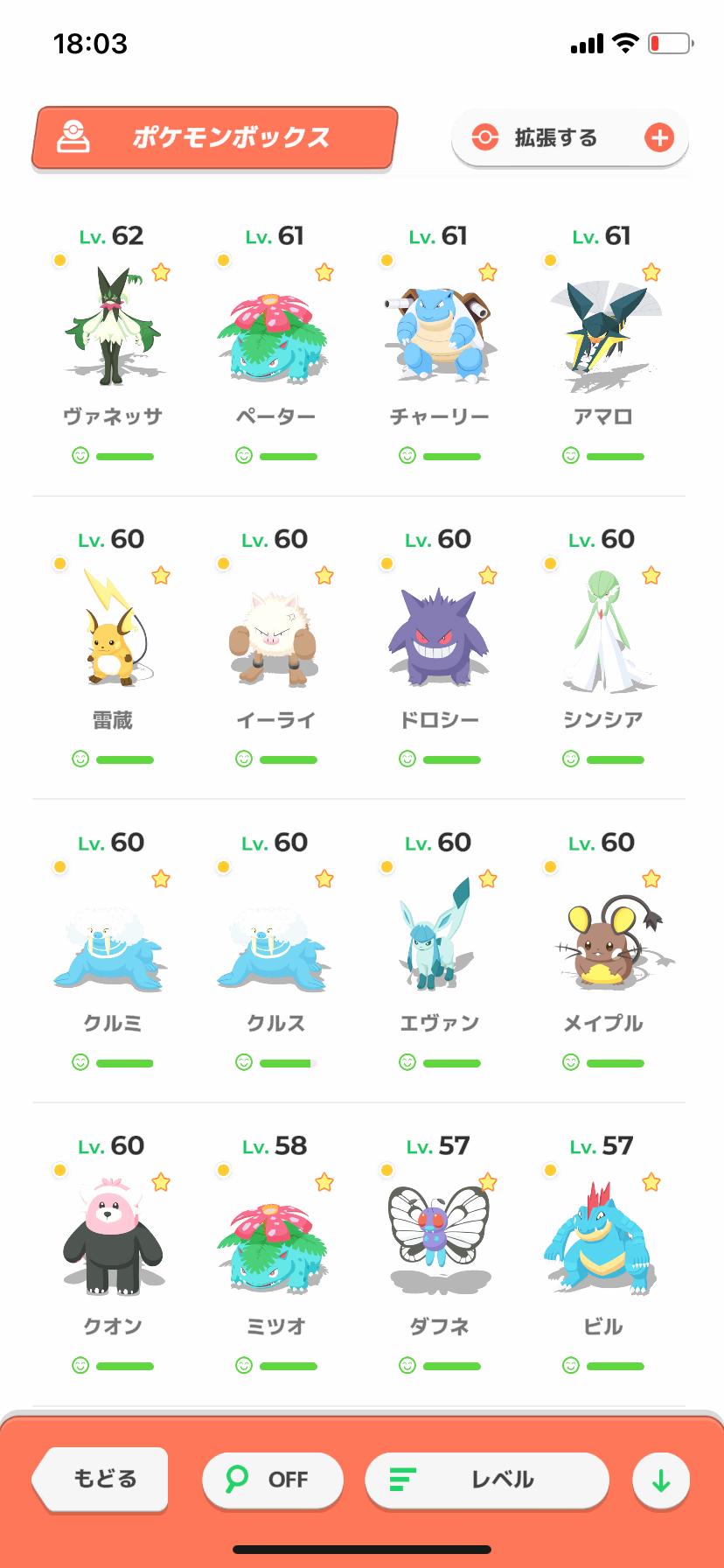This screenshot has height=1568, width=724.
Task: Go back with the もどる button
Action: (x=101, y=1479)
